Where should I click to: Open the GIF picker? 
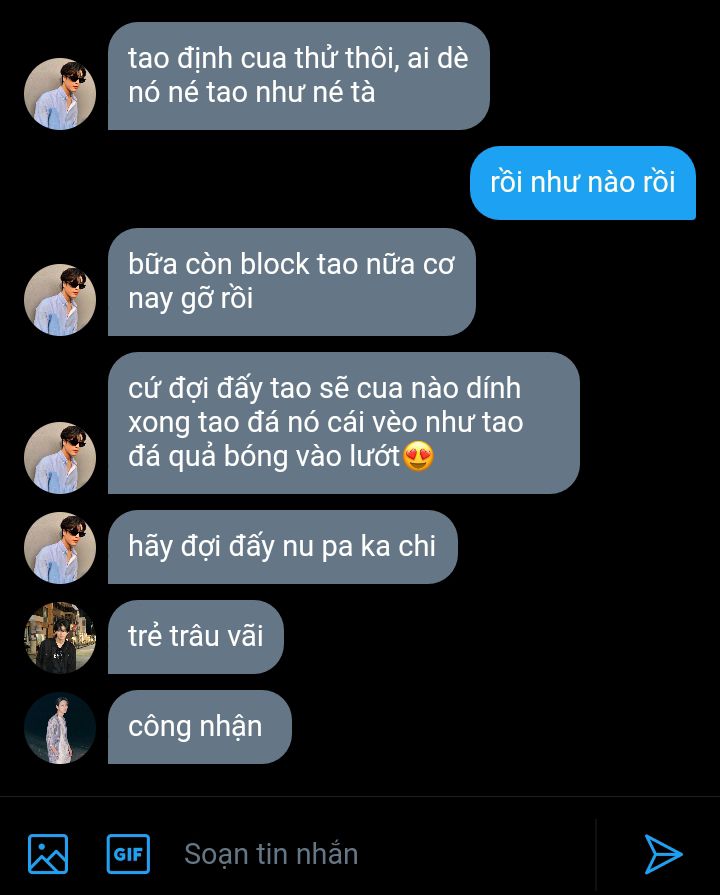coord(128,854)
